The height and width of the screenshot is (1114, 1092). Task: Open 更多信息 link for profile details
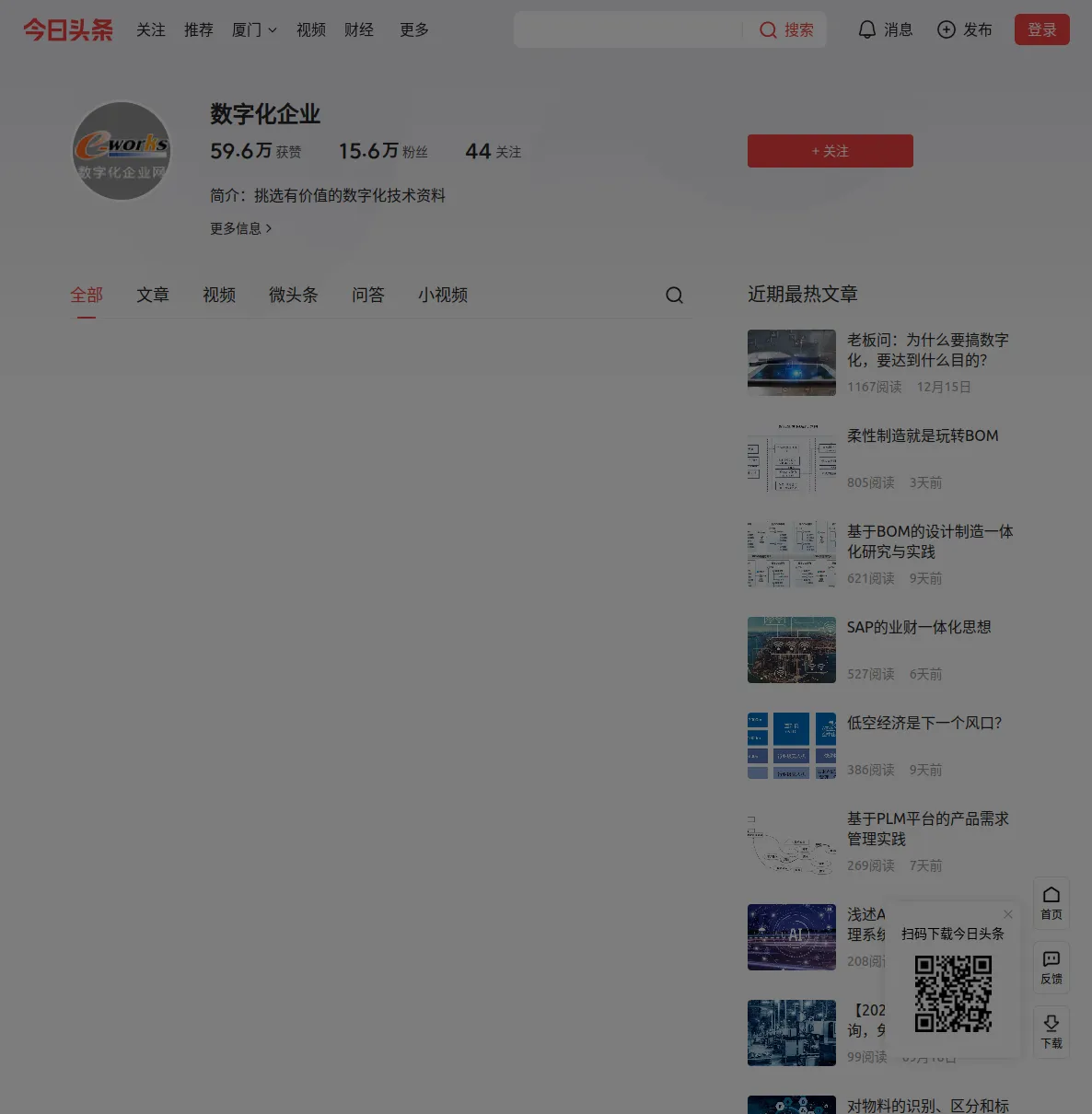pos(240,228)
